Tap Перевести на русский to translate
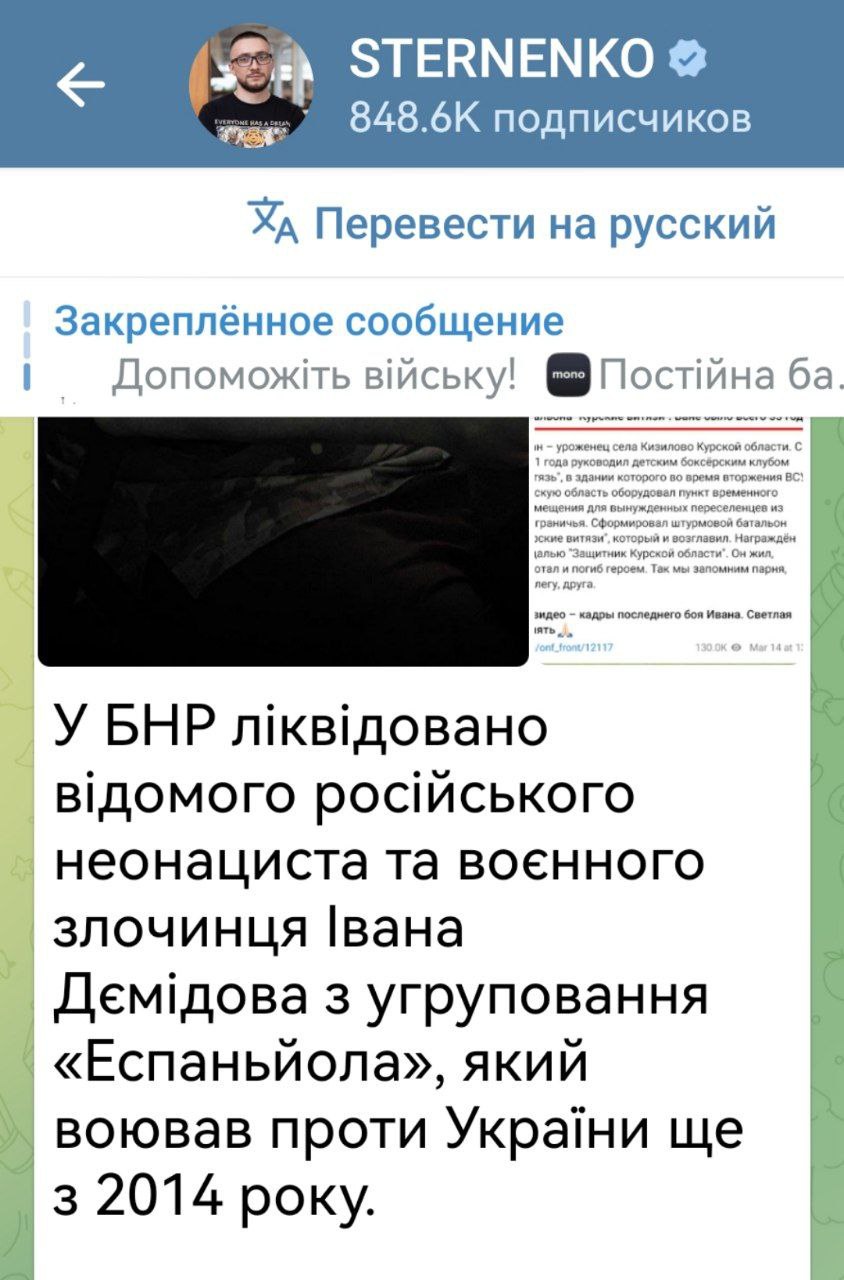 pyautogui.click(x=514, y=222)
